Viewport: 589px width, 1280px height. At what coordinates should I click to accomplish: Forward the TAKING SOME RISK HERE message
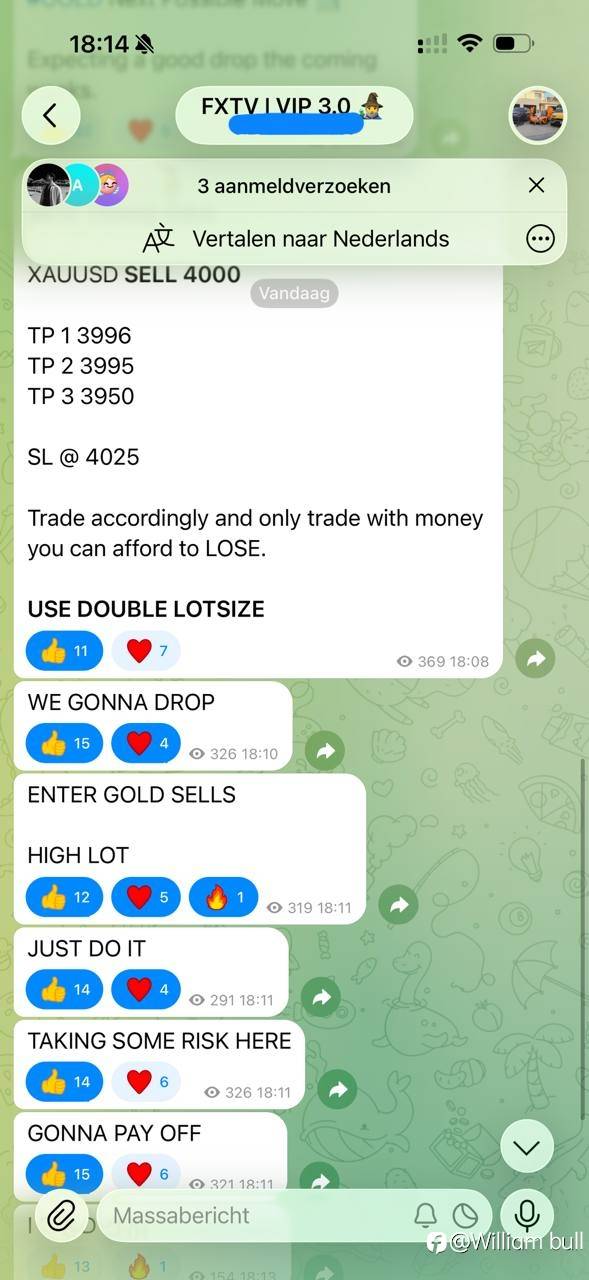coord(337,1089)
